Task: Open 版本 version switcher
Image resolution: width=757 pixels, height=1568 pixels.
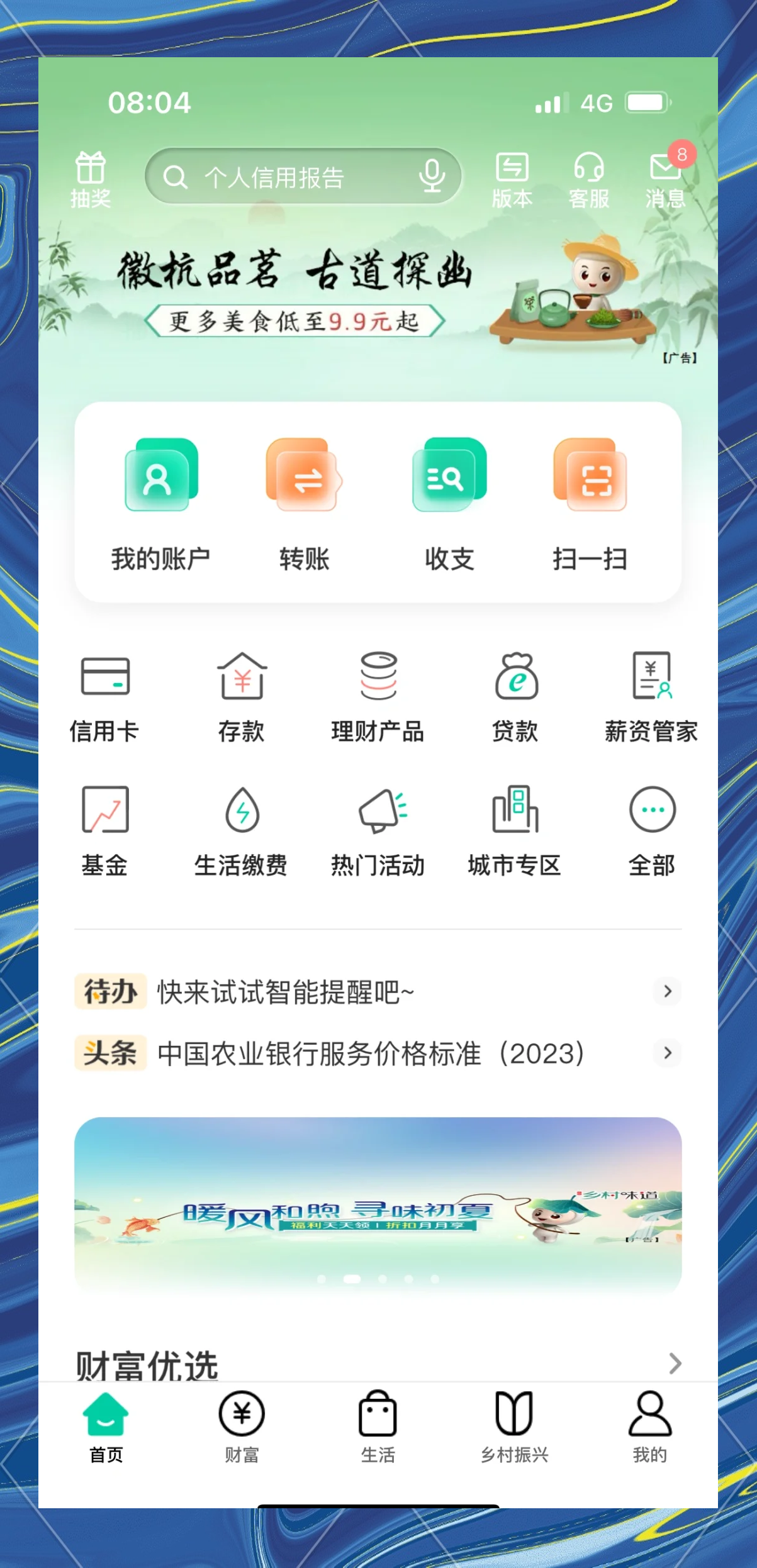Action: coord(512,180)
